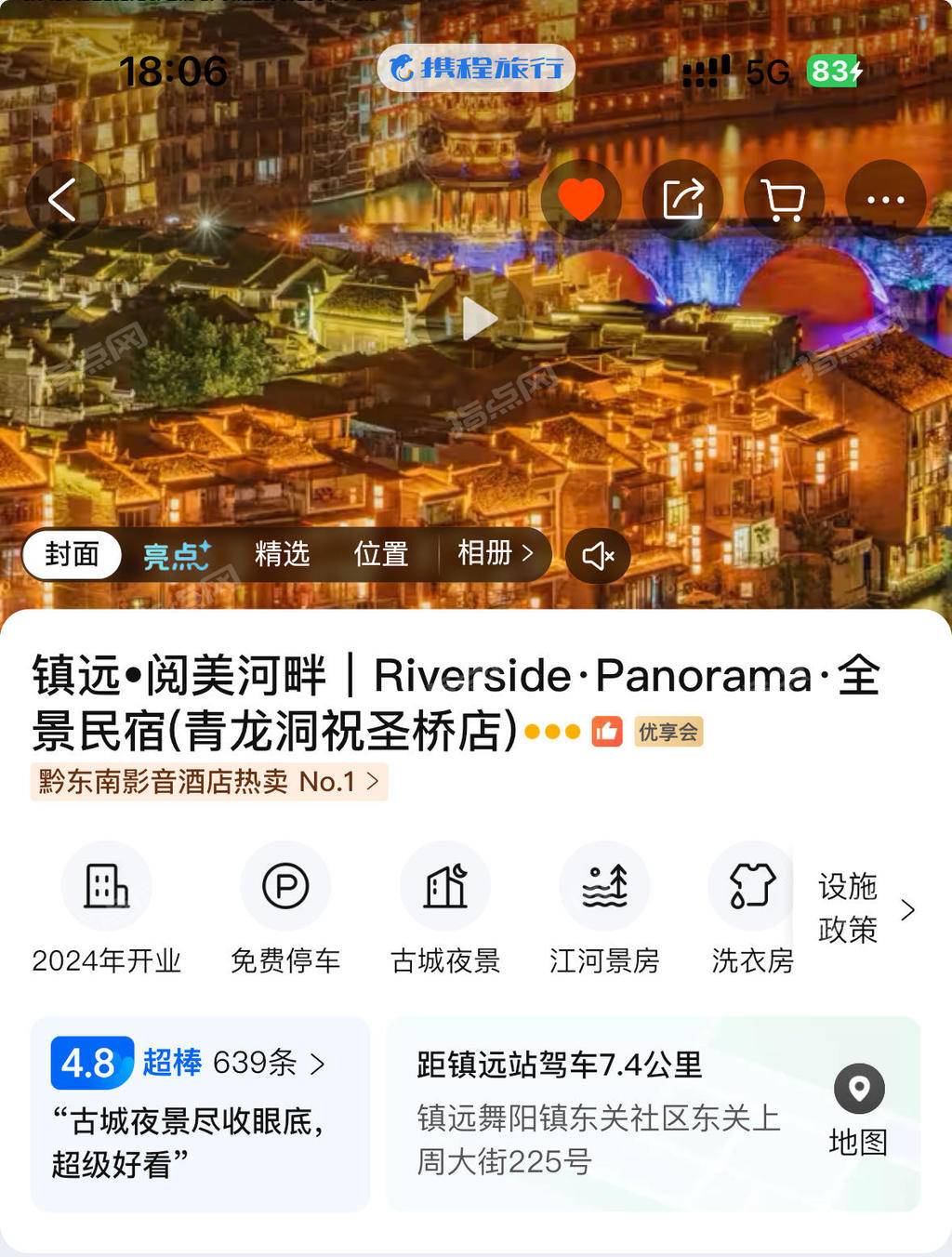
Task: Open 设施政策 facilities and policies
Action: [865, 907]
